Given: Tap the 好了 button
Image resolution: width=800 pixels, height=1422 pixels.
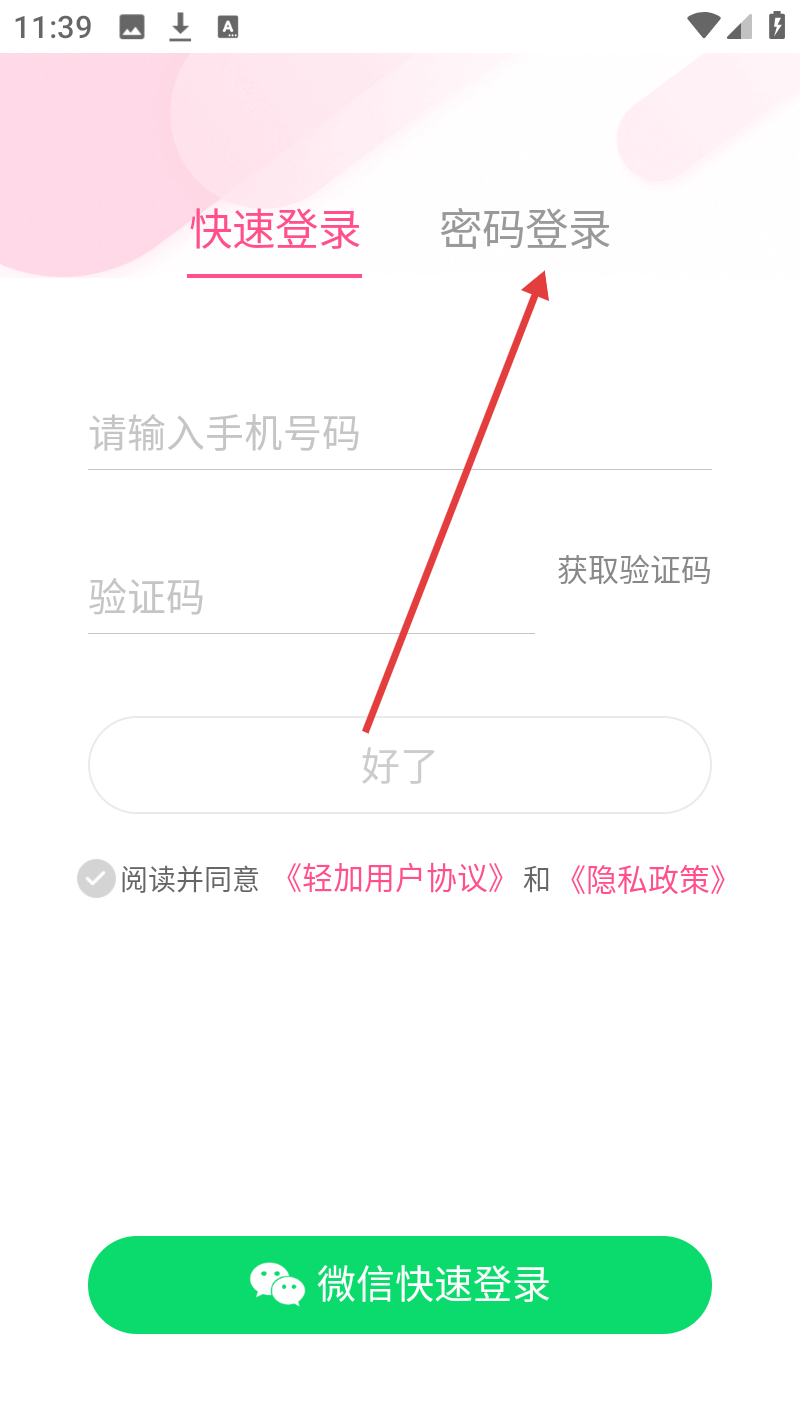Looking at the screenshot, I should tap(399, 765).
